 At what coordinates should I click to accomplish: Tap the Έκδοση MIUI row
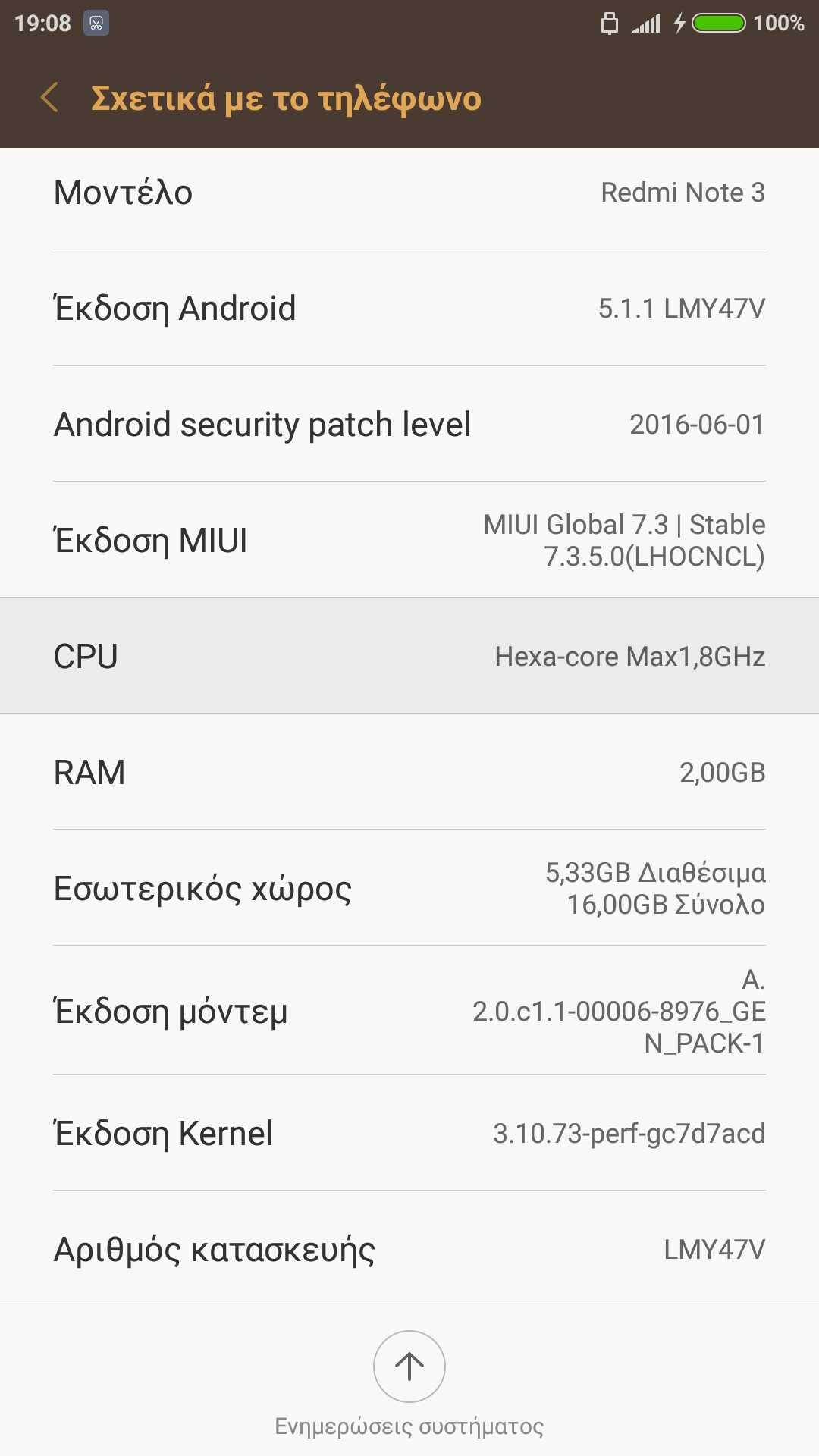(x=409, y=541)
